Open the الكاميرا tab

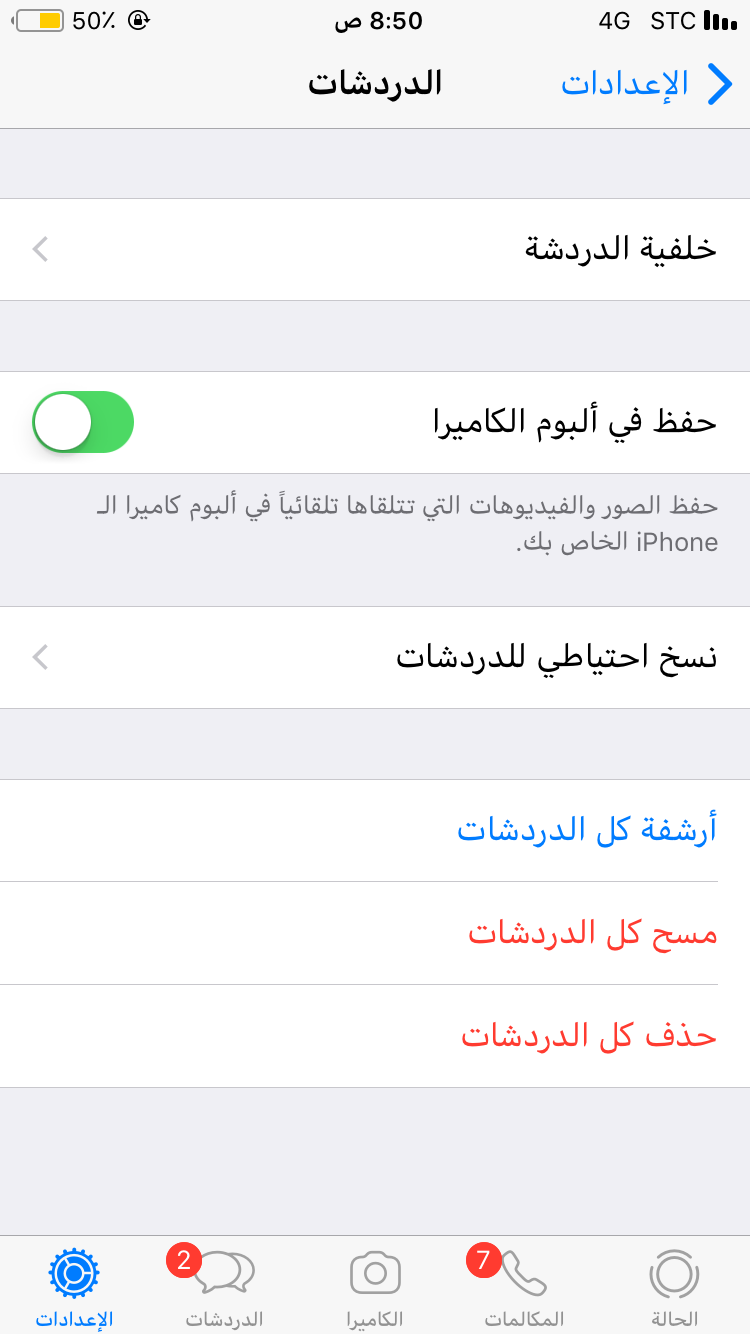[x=375, y=1286]
